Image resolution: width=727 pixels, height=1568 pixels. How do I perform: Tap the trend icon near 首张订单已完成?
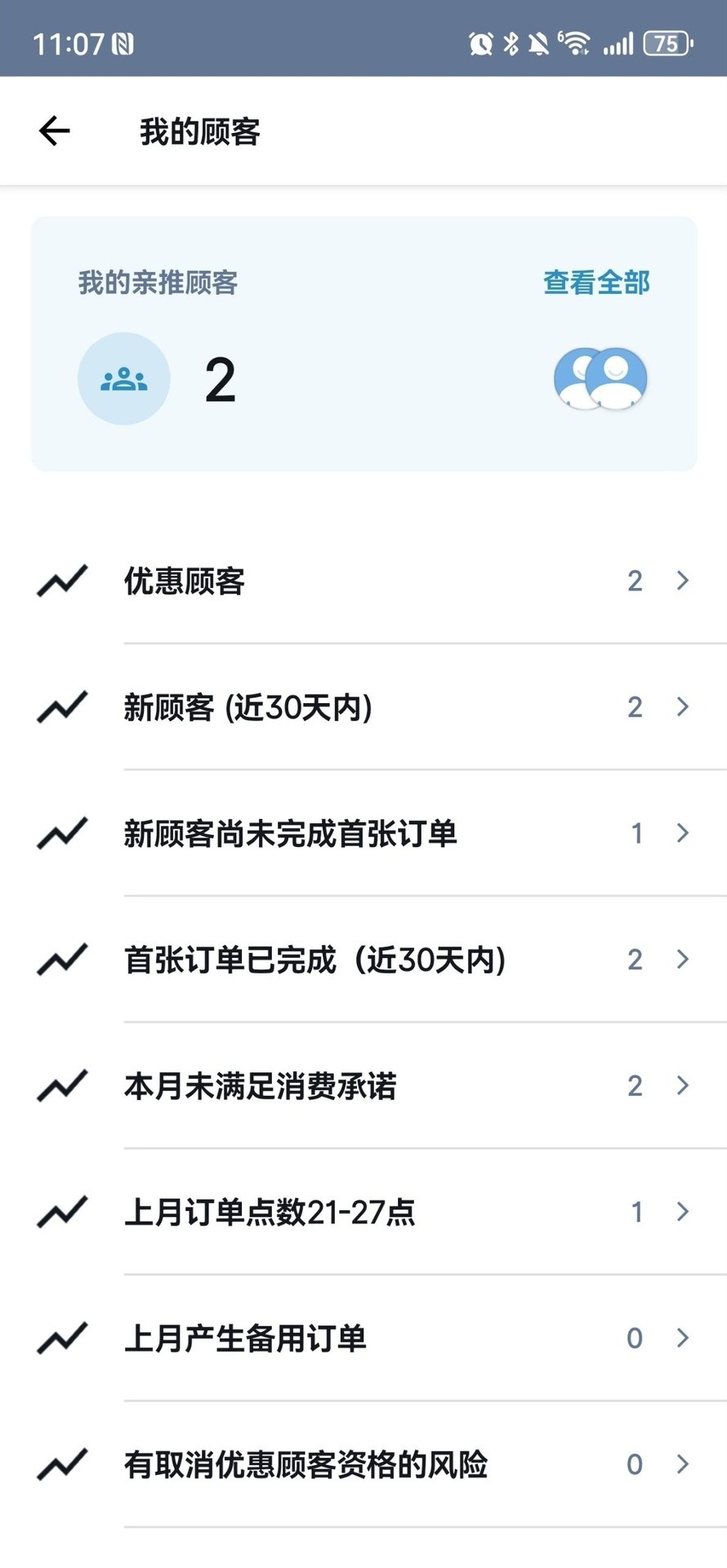pos(63,960)
